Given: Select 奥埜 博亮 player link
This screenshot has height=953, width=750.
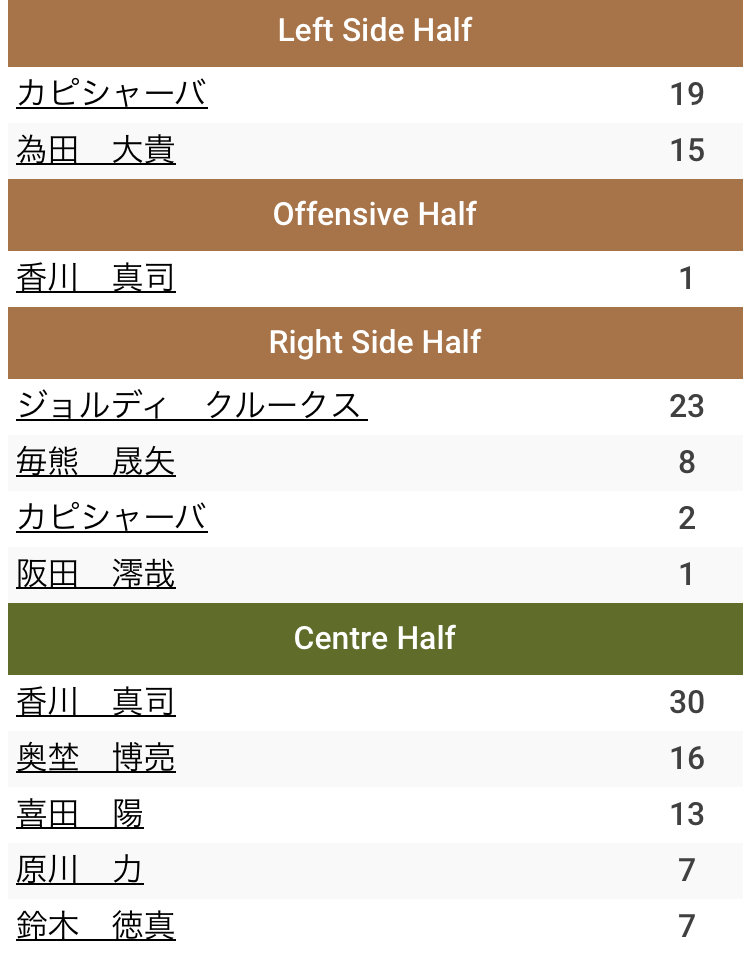Looking at the screenshot, I should (x=96, y=758).
